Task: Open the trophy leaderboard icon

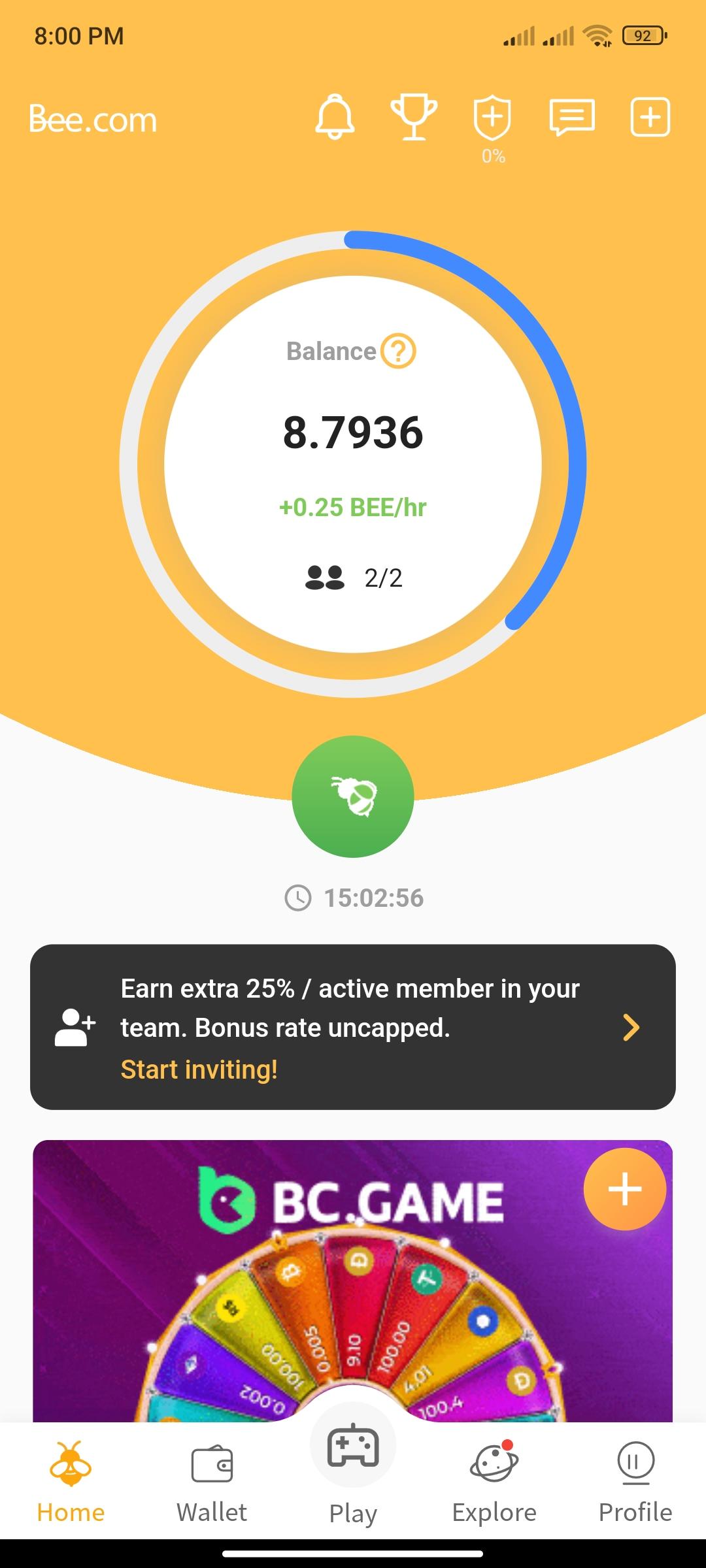Action: click(414, 118)
